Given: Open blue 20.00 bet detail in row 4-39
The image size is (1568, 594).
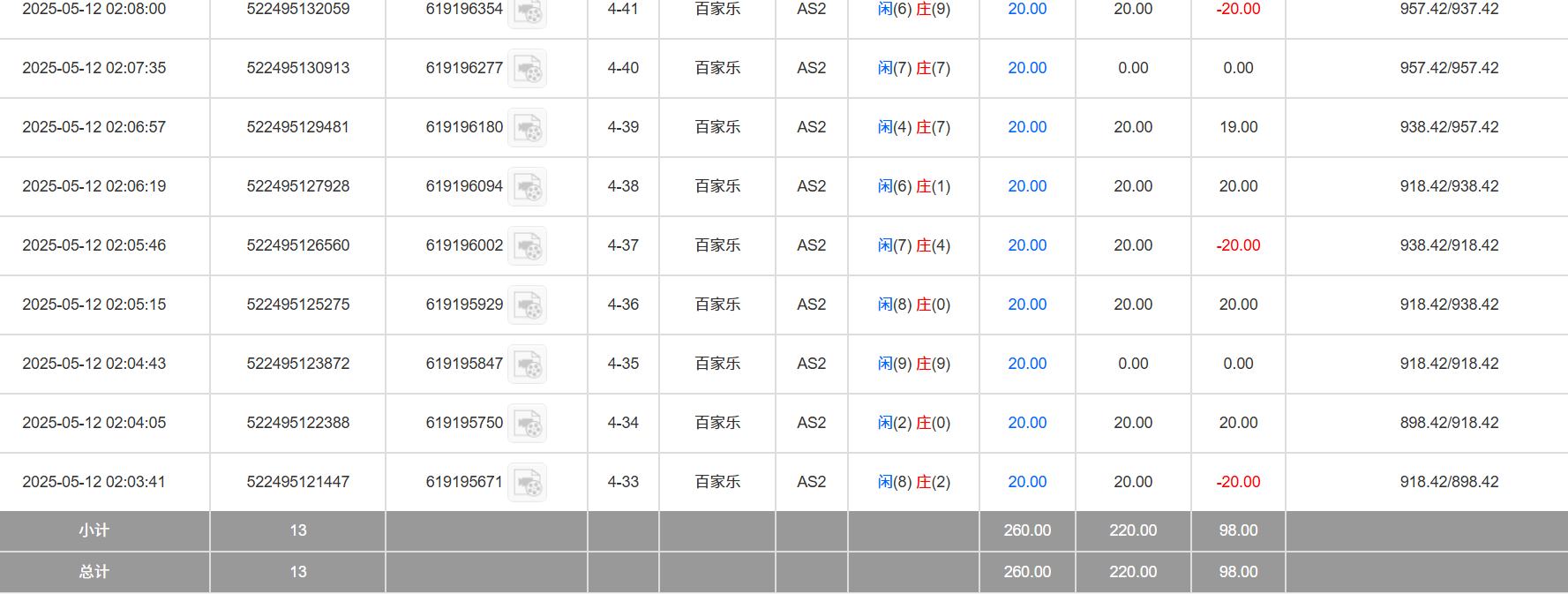Looking at the screenshot, I should coord(1027,127).
